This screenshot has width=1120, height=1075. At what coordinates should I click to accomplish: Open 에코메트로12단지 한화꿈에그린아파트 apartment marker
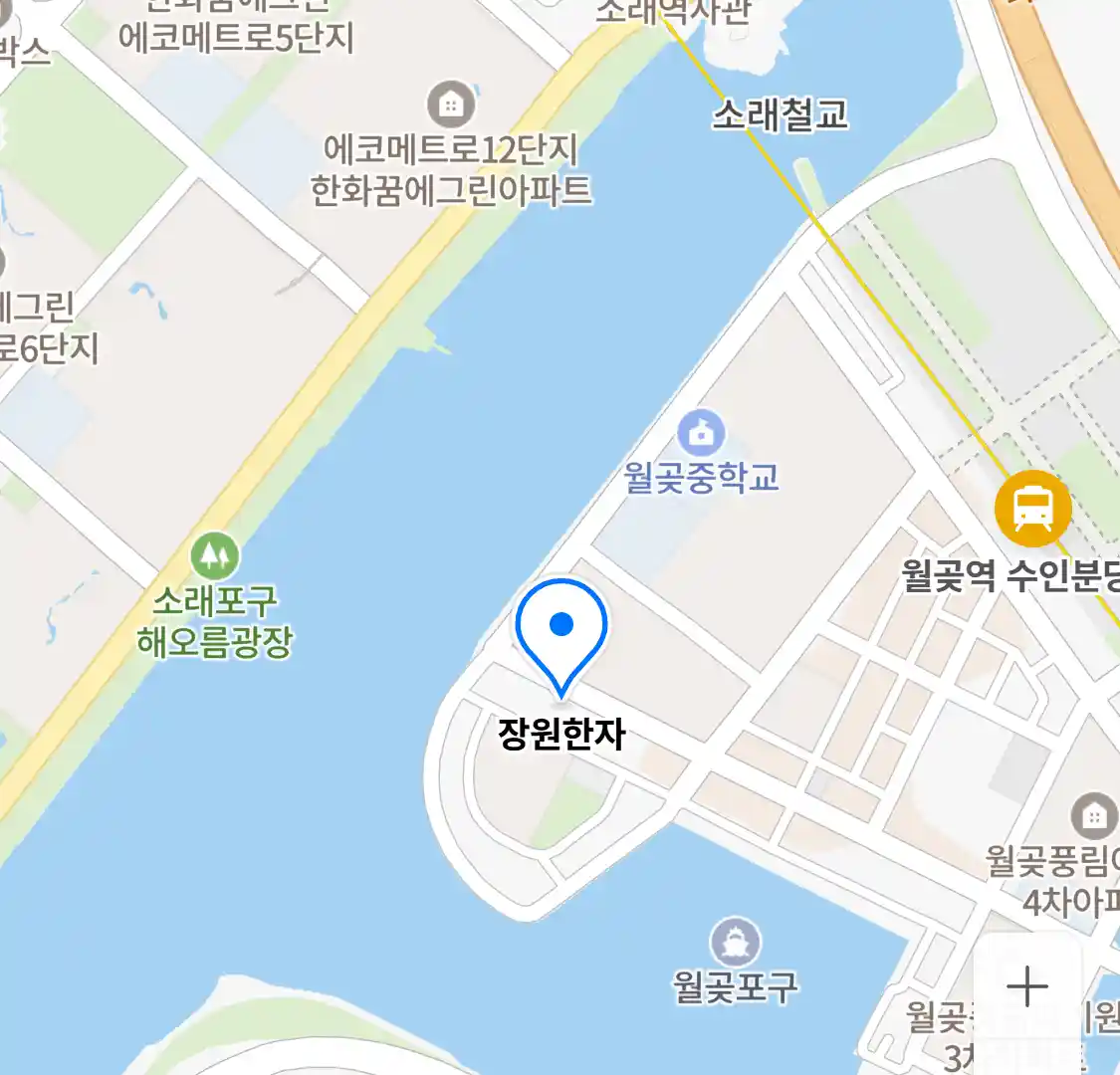tap(451, 104)
